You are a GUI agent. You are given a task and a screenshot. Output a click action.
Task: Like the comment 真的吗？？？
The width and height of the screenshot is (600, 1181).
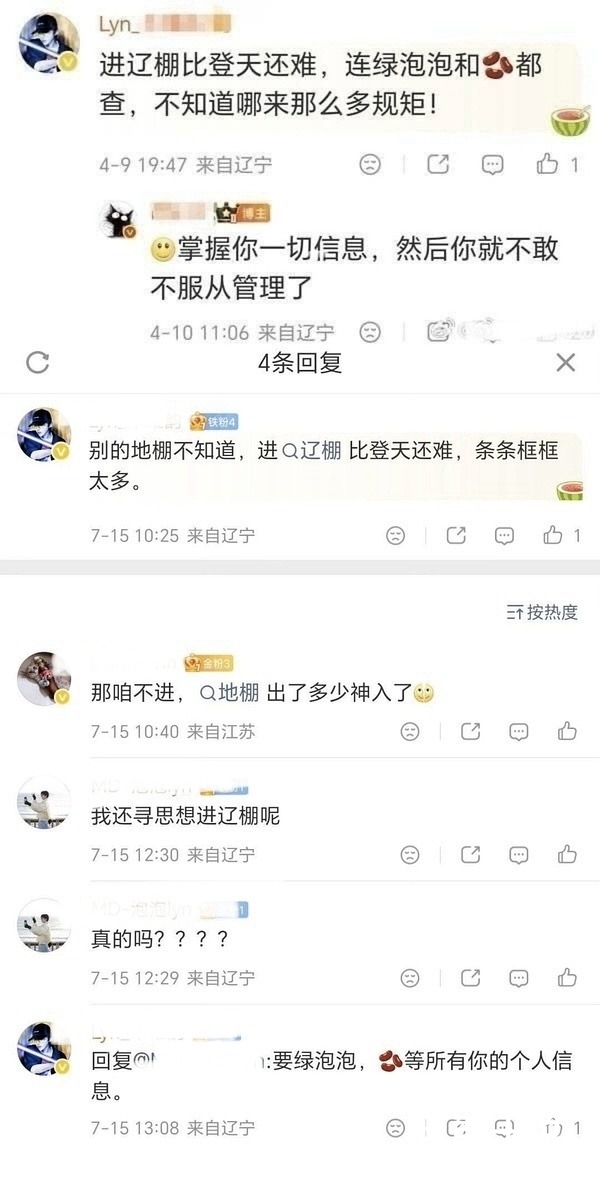(x=567, y=978)
